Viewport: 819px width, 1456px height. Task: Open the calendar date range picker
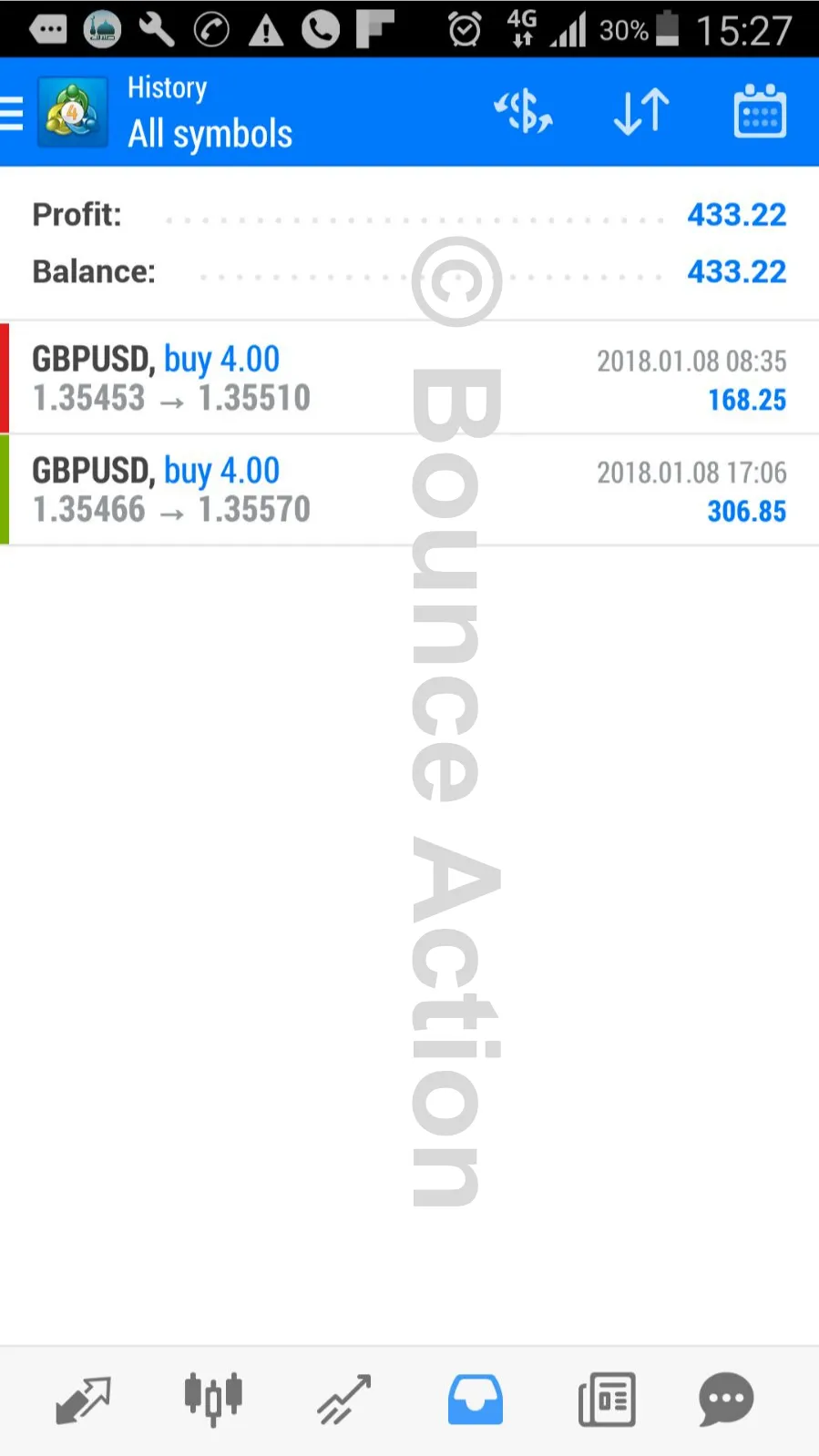(759, 112)
